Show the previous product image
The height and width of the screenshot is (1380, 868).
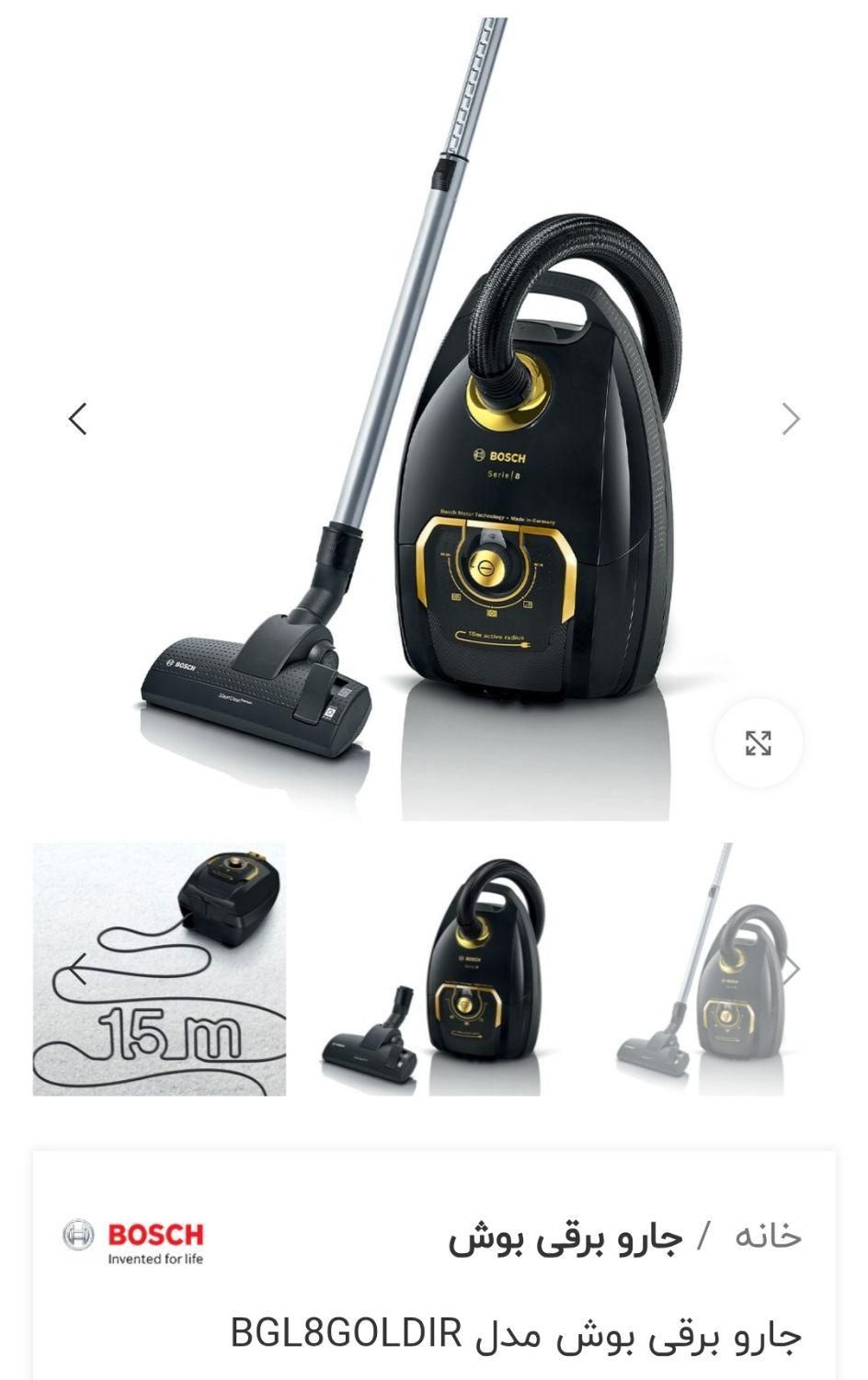pyautogui.click(x=78, y=420)
